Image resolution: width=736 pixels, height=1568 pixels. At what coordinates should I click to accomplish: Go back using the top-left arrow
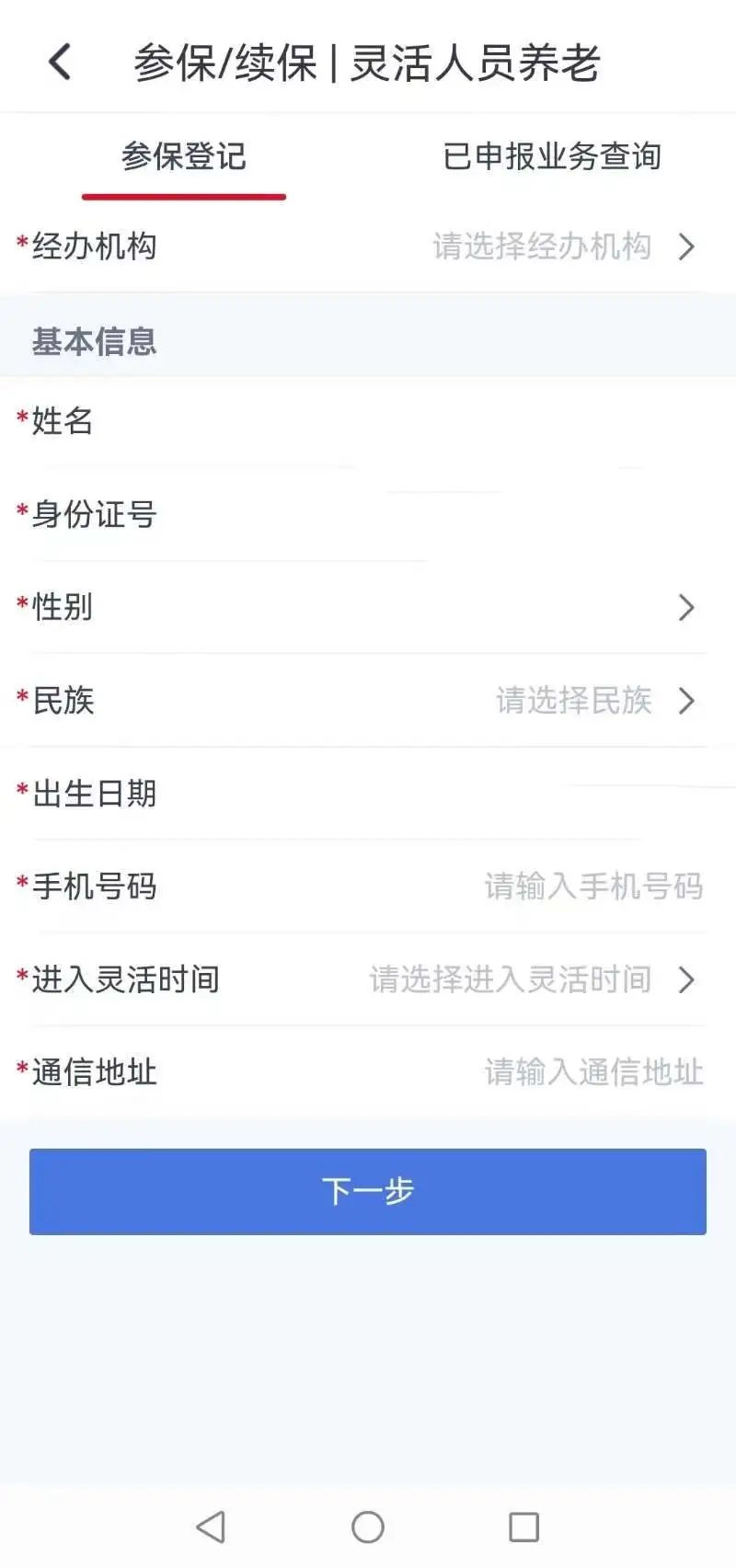click(60, 63)
